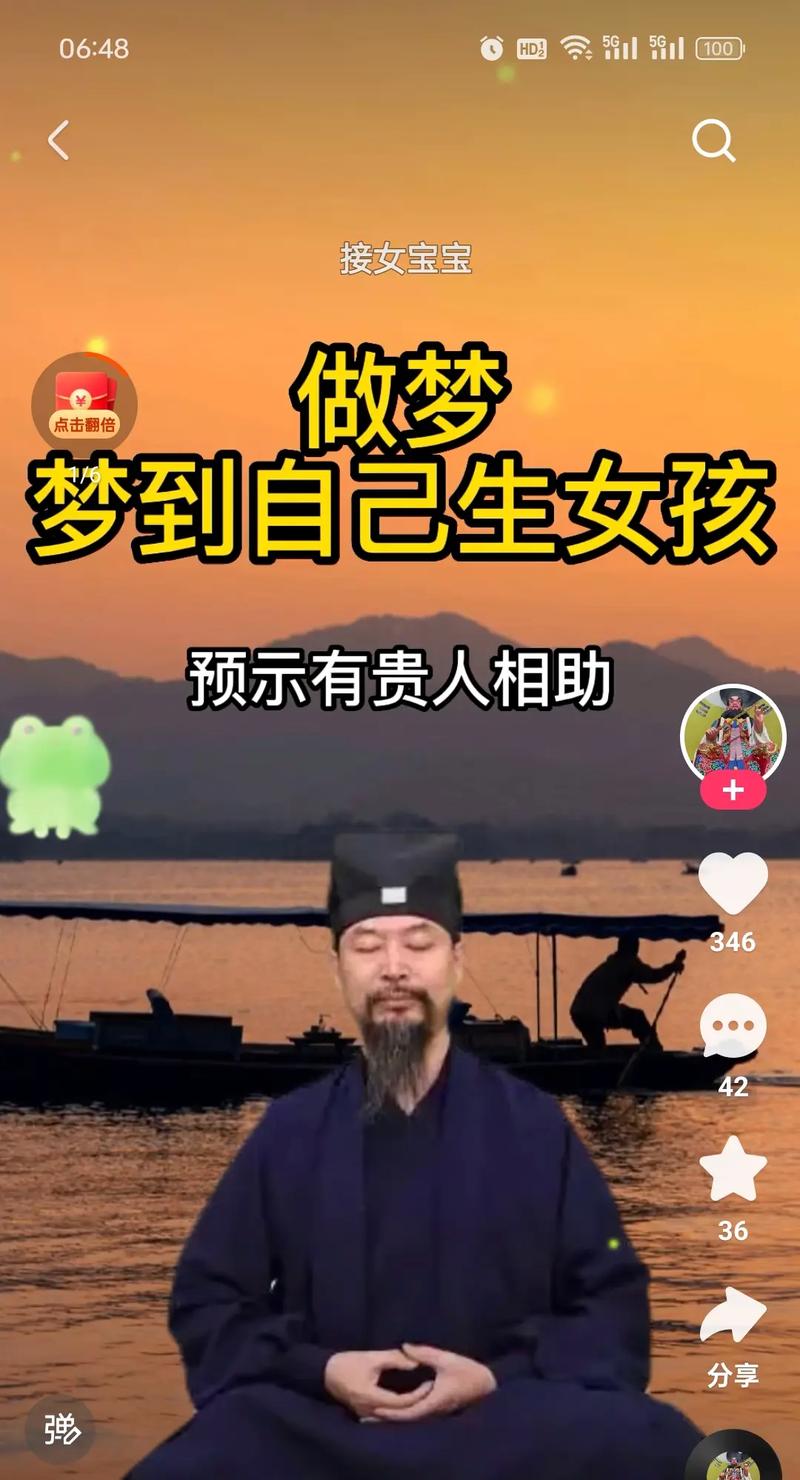Like this video with the heart
This screenshot has width=800, height=1480.
[x=733, y=884]
